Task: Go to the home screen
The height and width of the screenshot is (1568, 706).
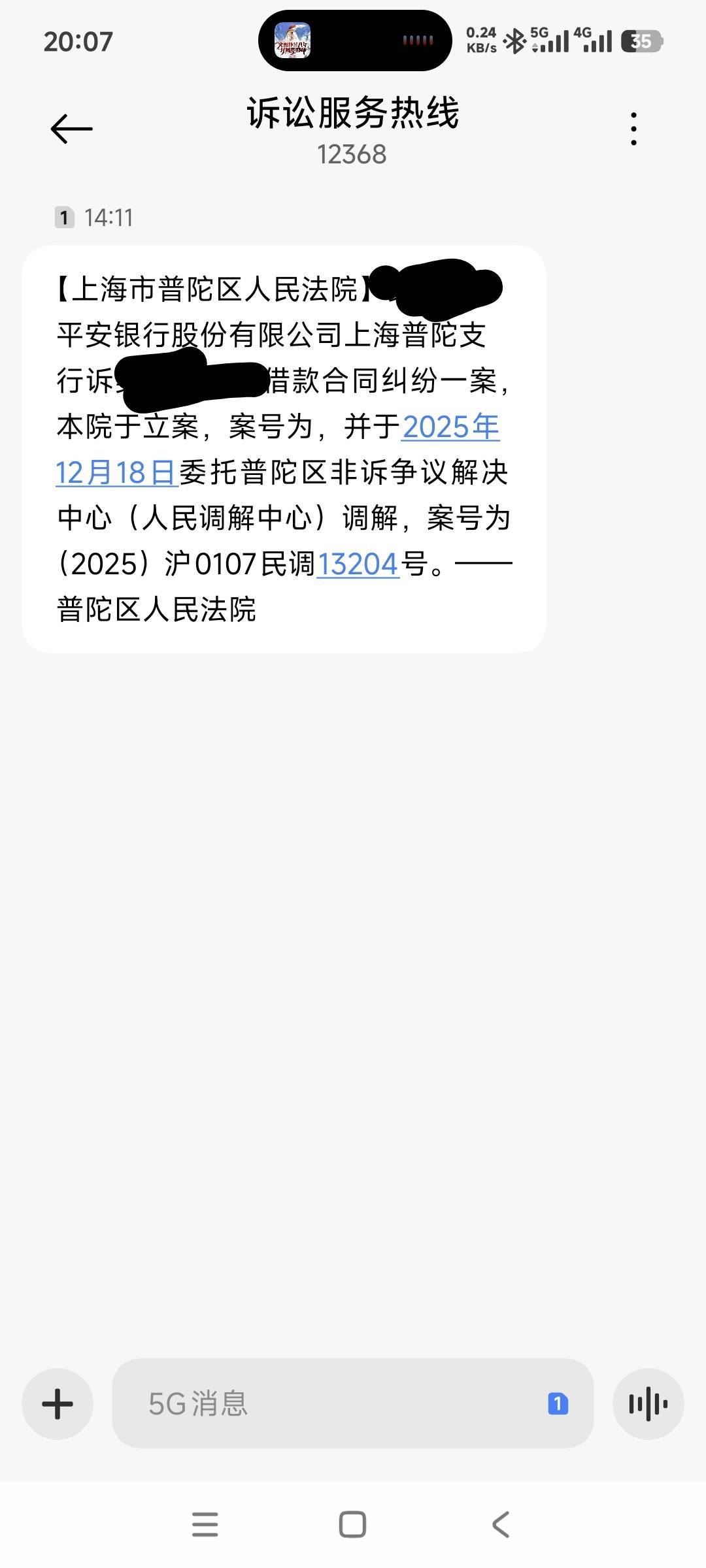Action: pyautogui.click(x=352, y=1525)
